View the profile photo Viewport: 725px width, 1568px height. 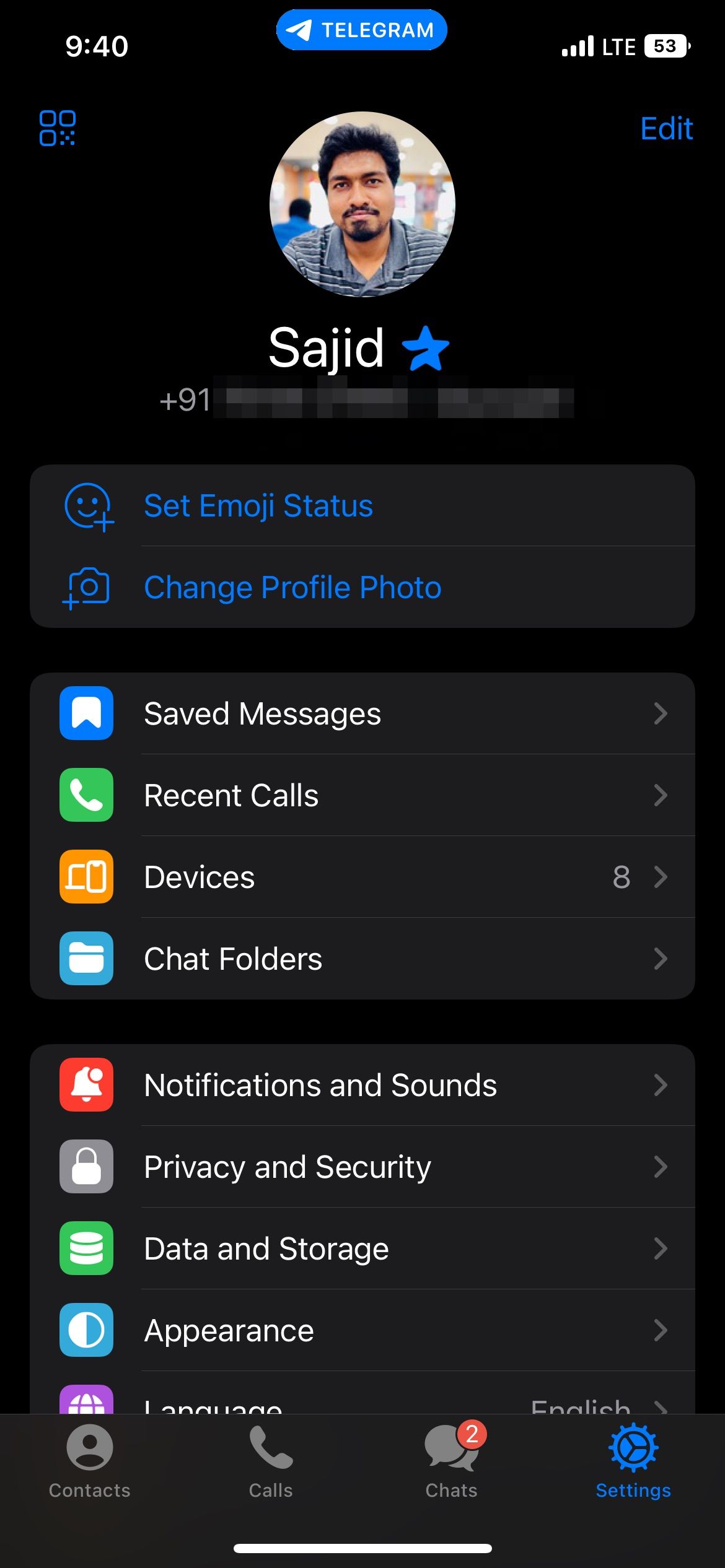click(x=362, y=204)
